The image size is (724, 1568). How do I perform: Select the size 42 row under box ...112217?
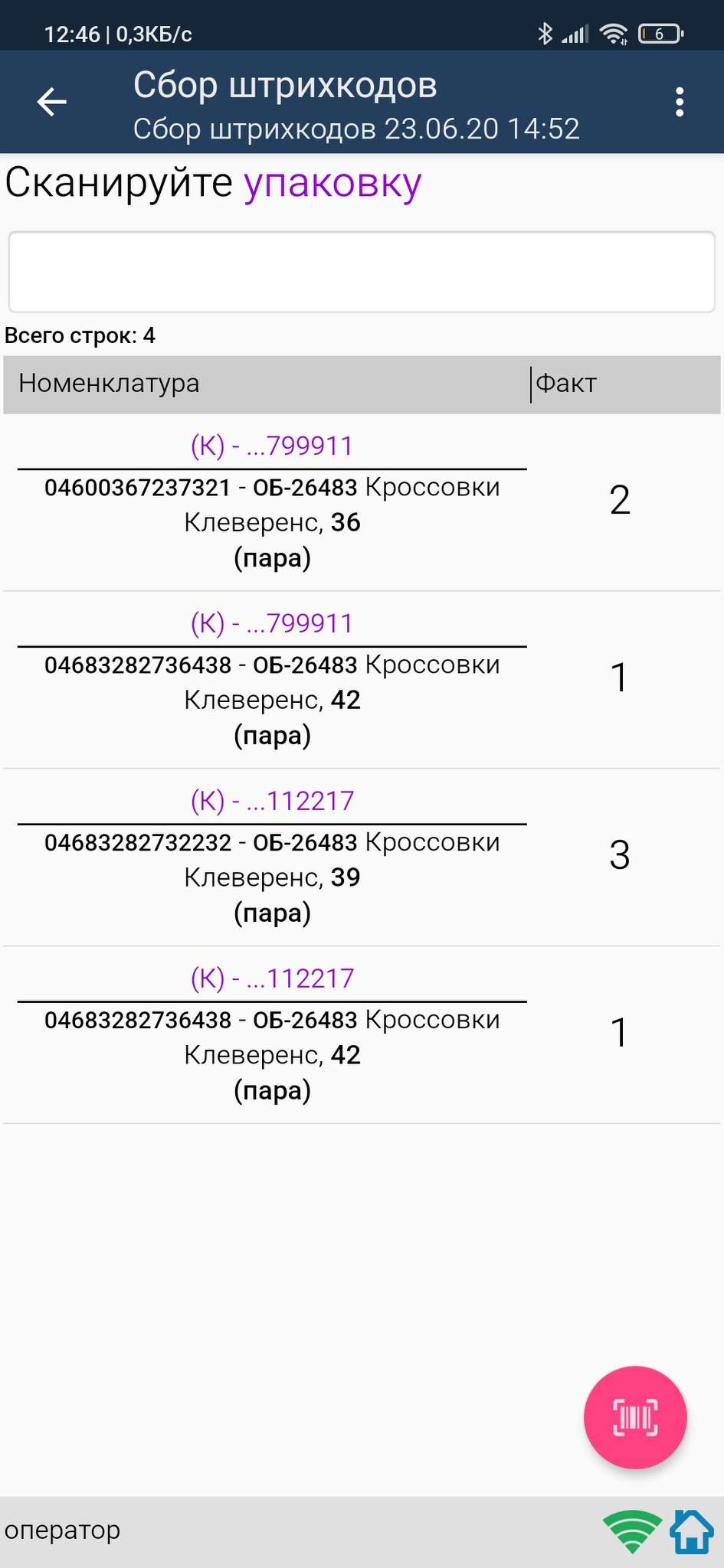click(x=362, y=1035)
